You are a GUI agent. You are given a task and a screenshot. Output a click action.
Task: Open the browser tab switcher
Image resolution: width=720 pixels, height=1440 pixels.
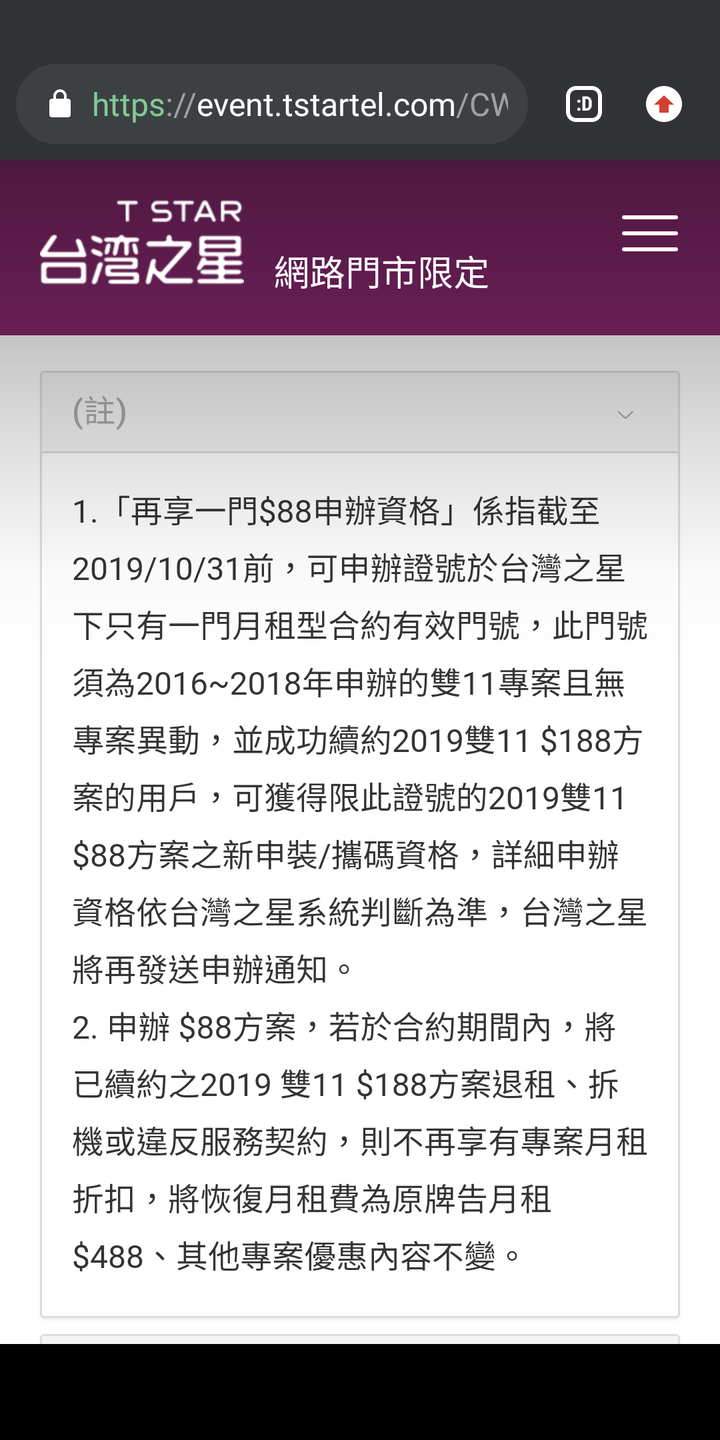coord(584,104)
